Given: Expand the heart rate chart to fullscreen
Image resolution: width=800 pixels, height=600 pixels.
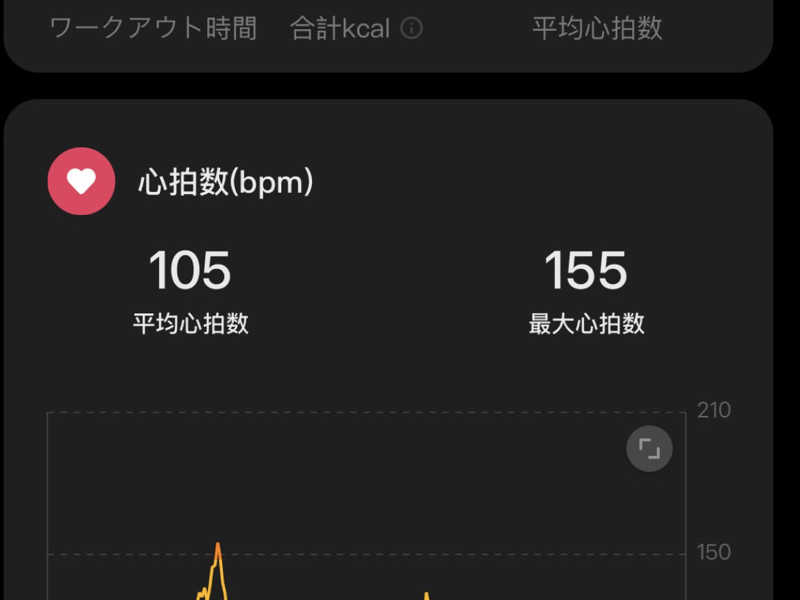Looking at the screenshot, I should [649, 449].
